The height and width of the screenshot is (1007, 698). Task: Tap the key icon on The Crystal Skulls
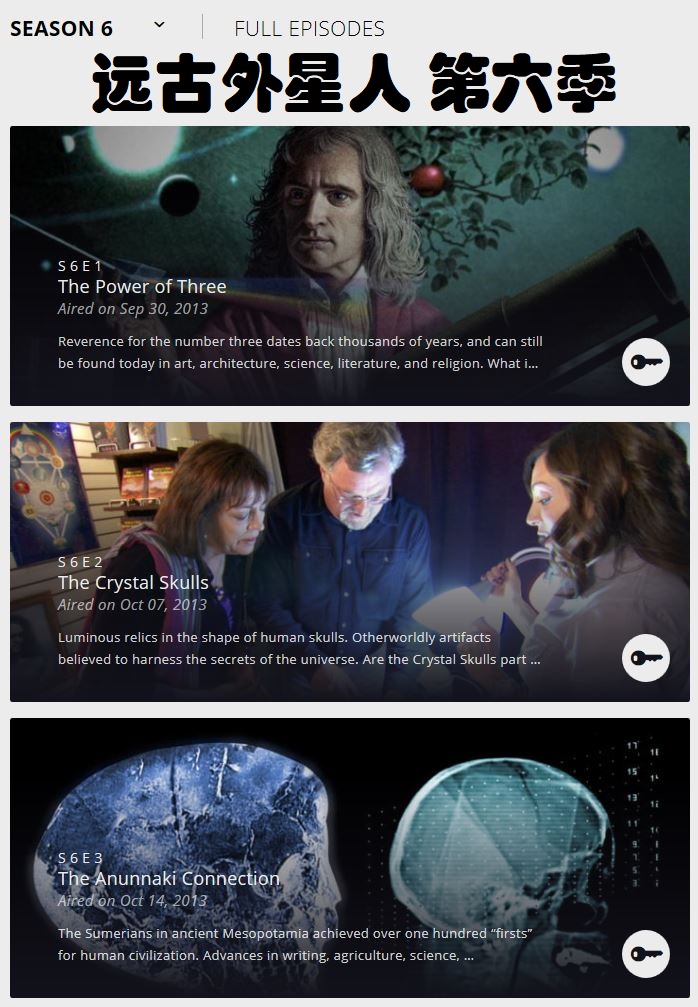645,658
